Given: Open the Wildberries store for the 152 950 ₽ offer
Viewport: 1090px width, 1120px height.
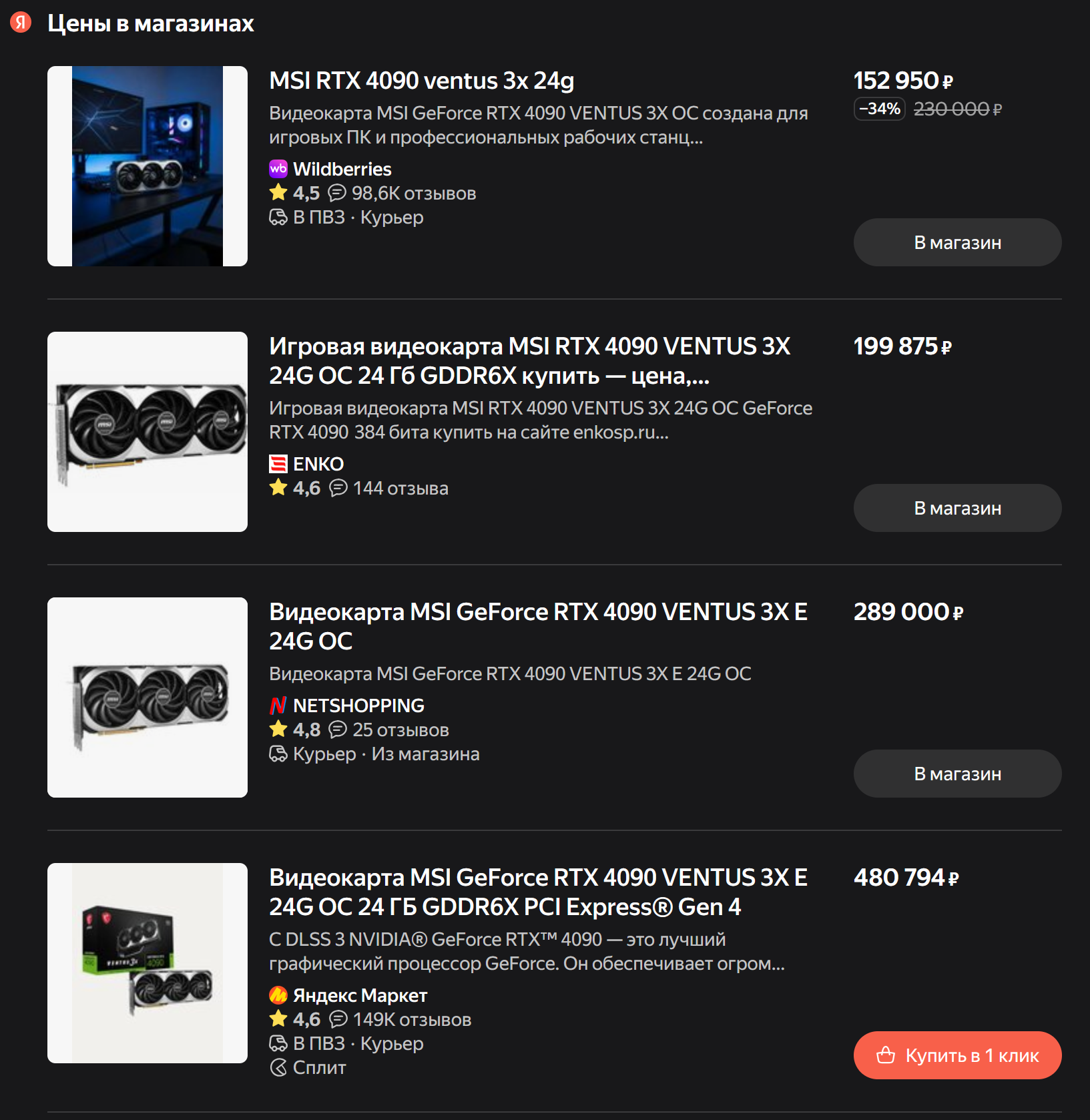Looking at the screenshot, I should pyautogui.click(x=957, y=242).
